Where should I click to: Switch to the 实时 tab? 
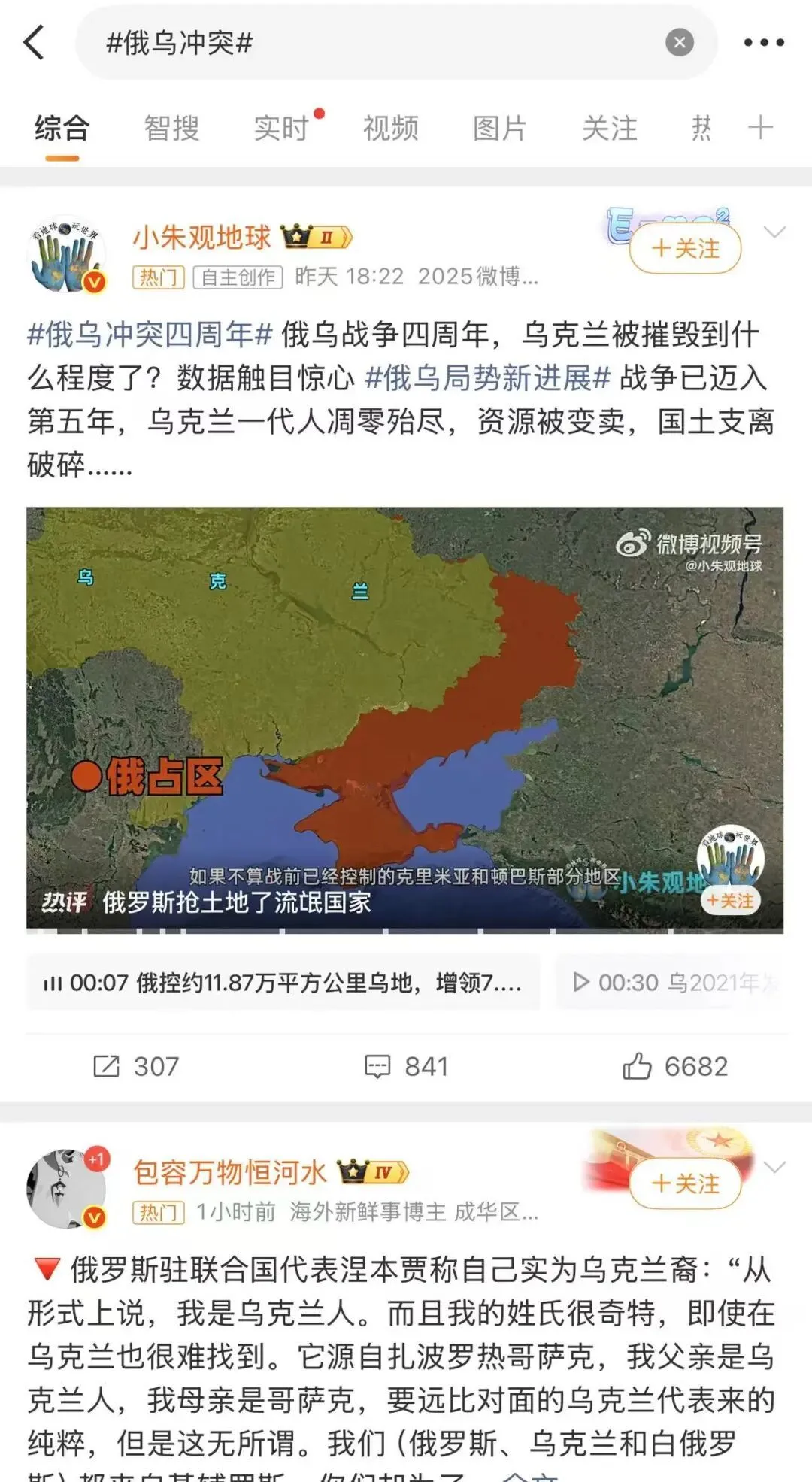(281, 128)
